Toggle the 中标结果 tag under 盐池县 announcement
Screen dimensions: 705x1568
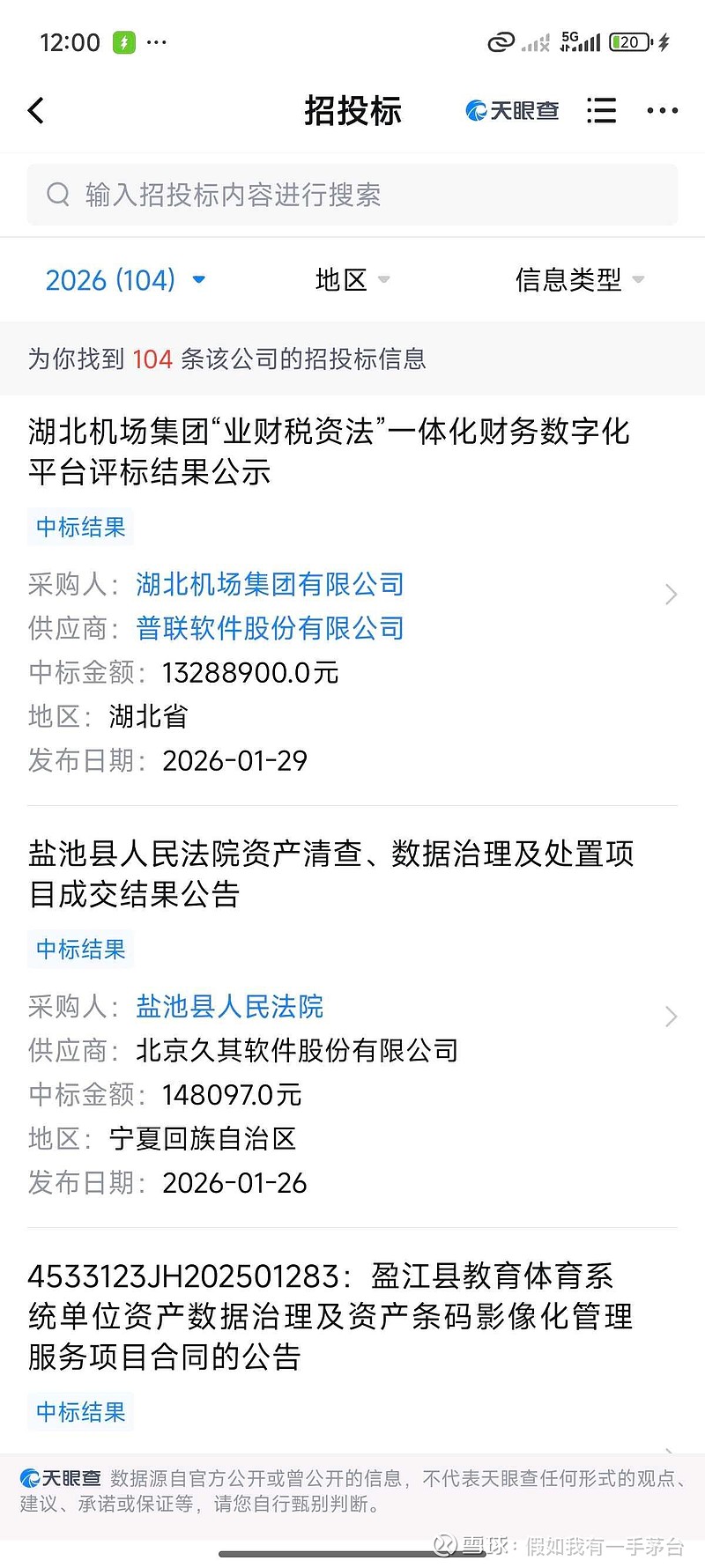click(x=80, y=950)
